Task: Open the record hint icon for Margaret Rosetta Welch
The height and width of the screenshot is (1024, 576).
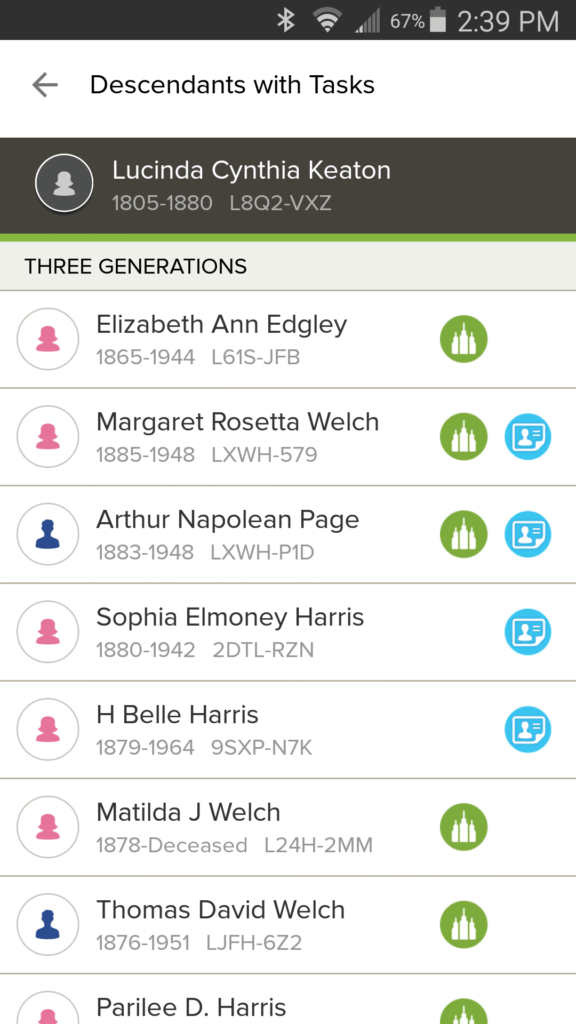Action: tap(528, 437)
